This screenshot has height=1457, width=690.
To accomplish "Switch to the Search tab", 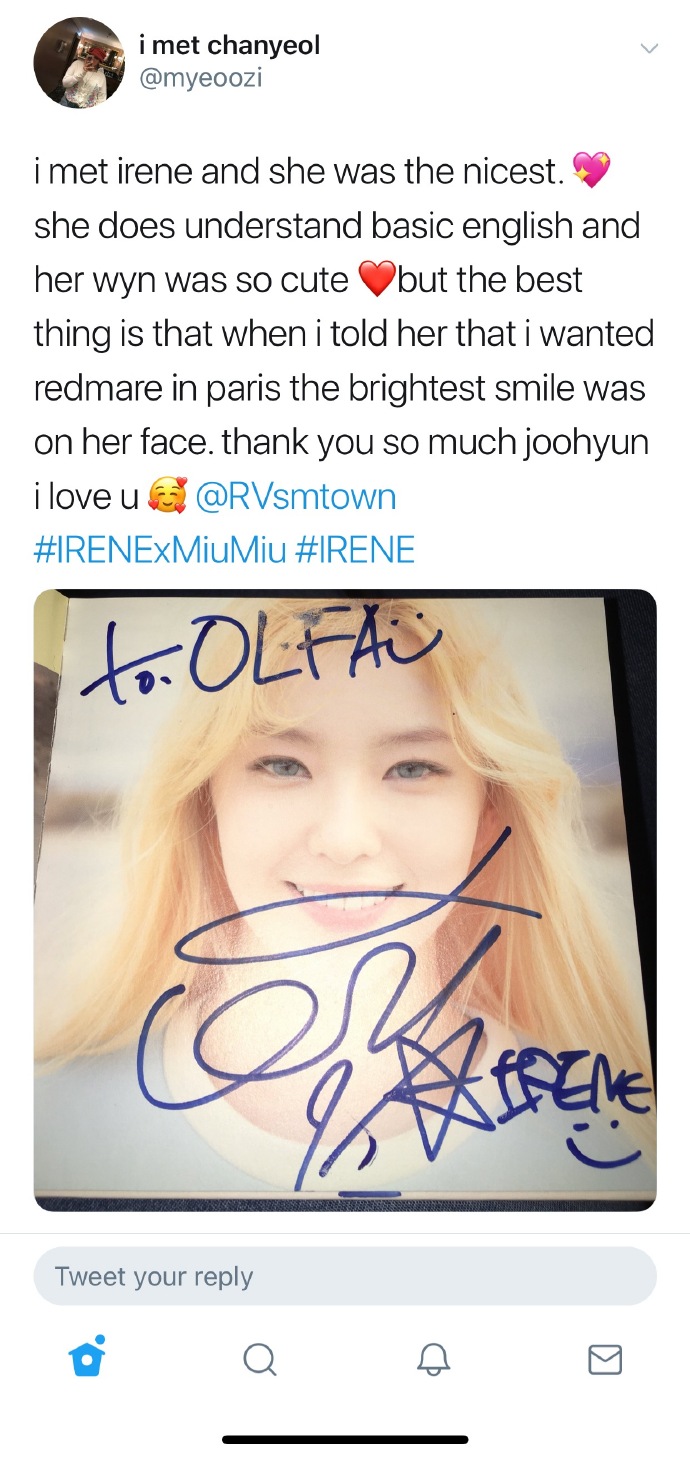I will (259, 1359).
